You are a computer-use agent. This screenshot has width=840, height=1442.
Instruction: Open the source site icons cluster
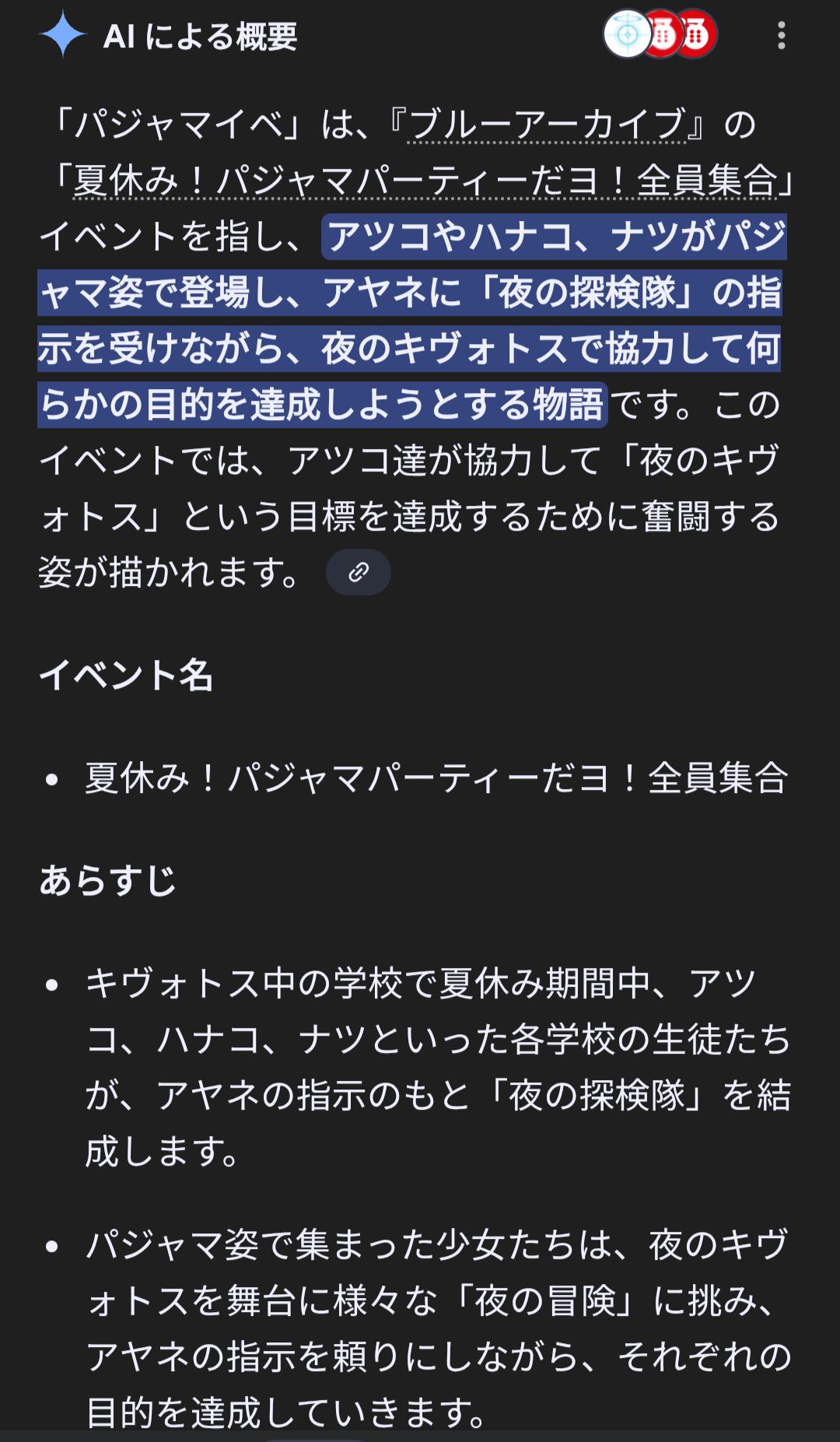click(x=660, y=35)
